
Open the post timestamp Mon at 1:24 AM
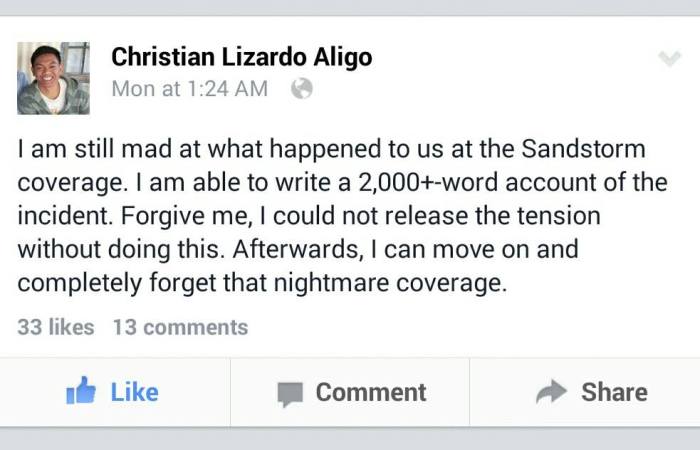190,88
